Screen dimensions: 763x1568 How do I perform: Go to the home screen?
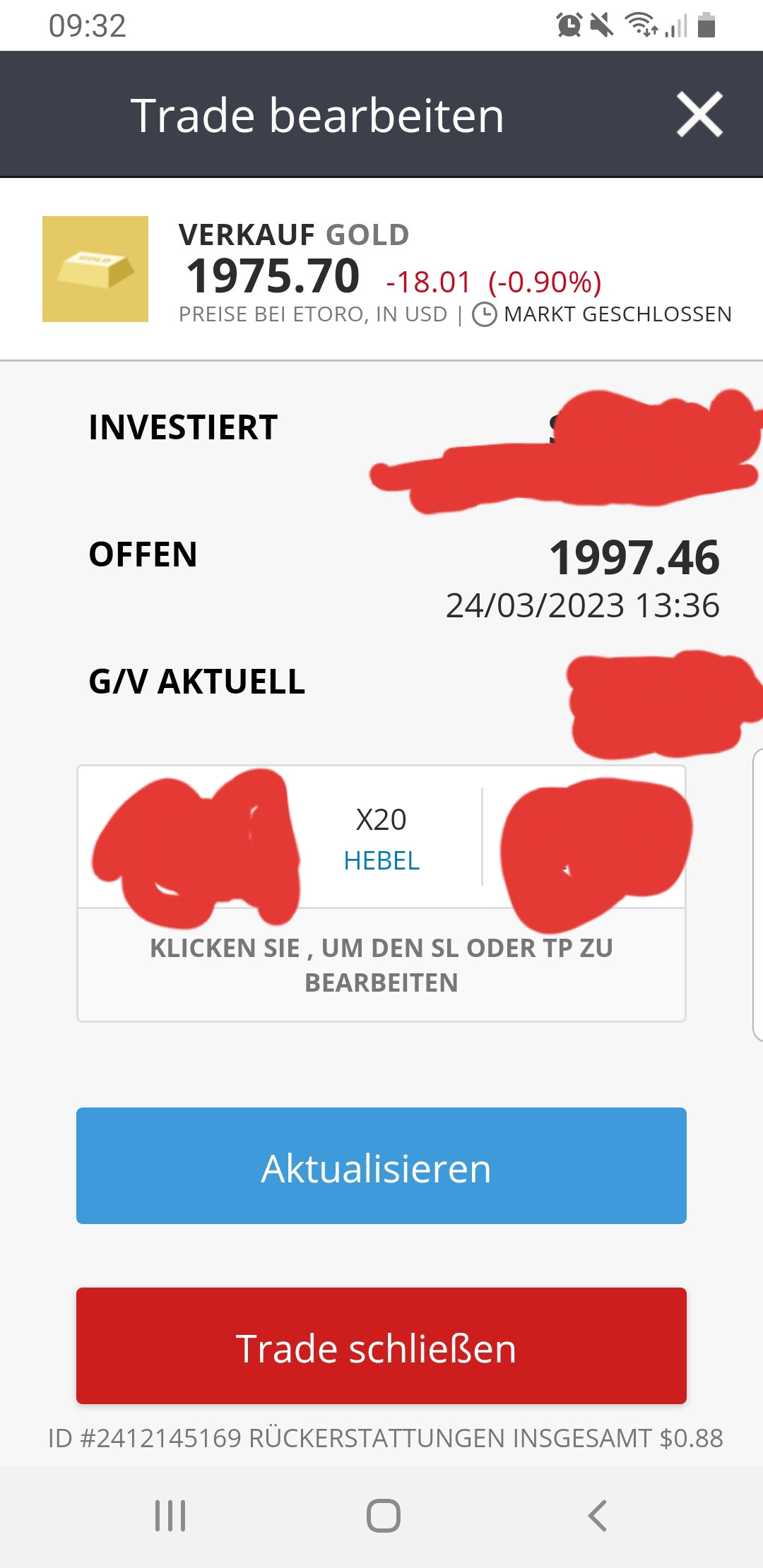click(x=383, y=1516)
